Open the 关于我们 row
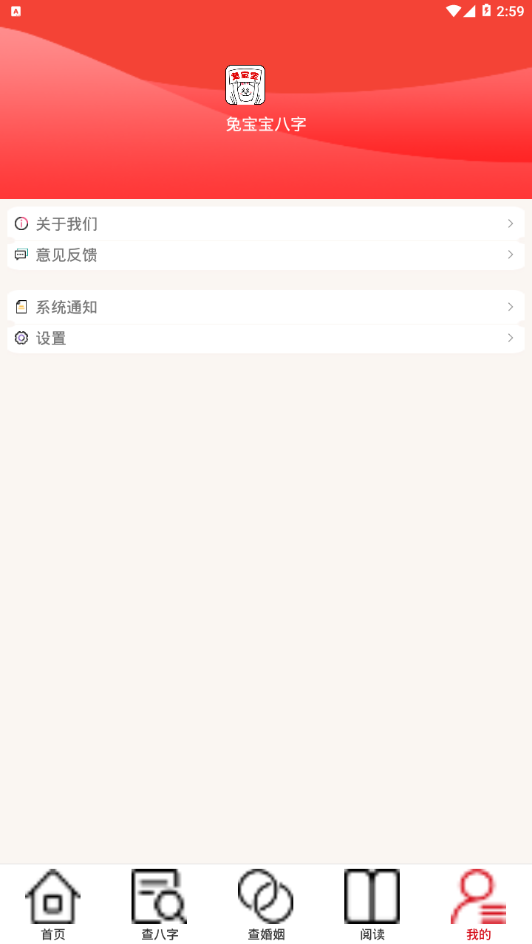Image resolution: width=532 pixels, height=944 pixels. point(265,223)
